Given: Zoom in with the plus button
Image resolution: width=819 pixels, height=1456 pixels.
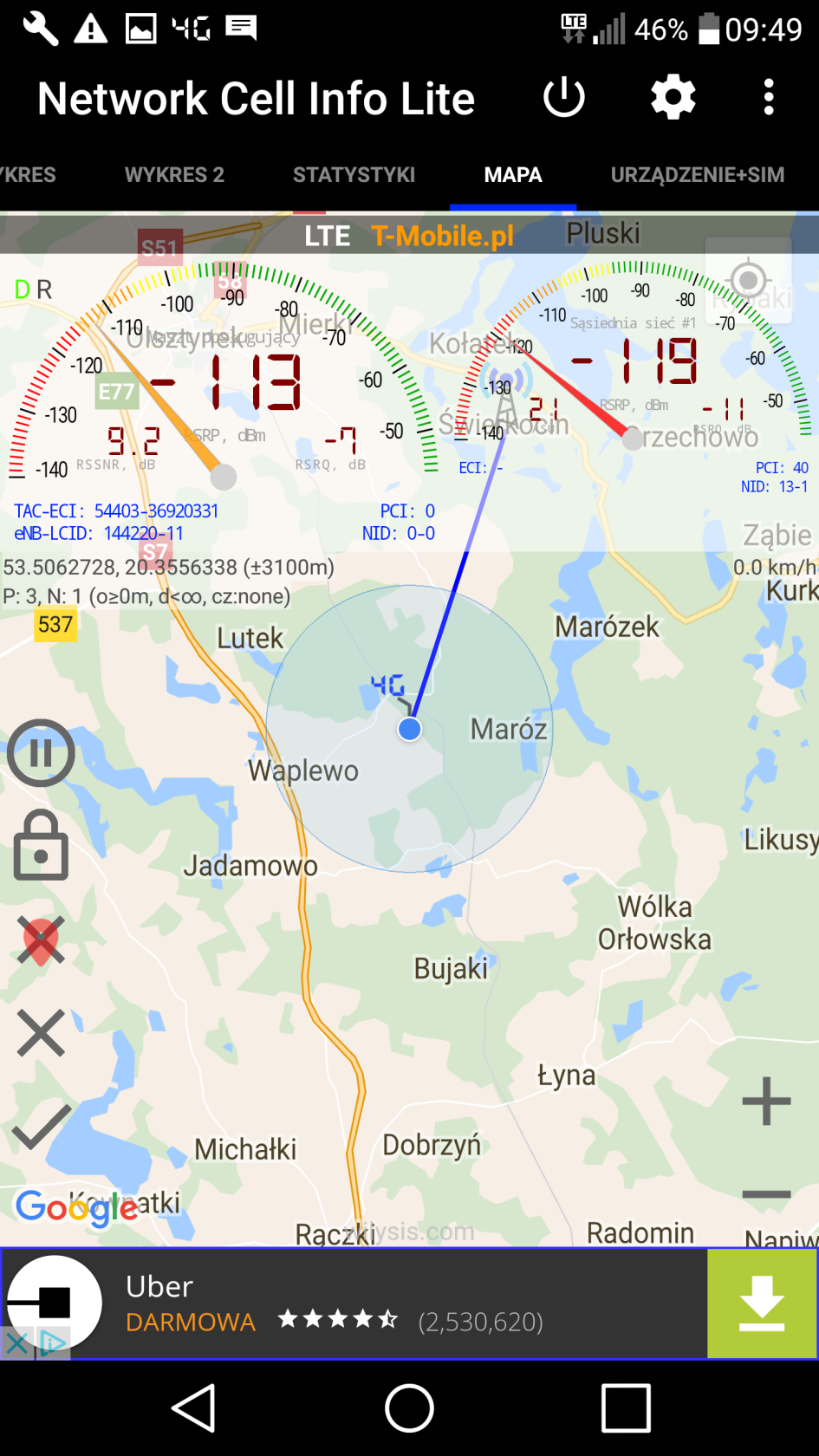Looking at the screenshot, I should tap(766, 1102).
